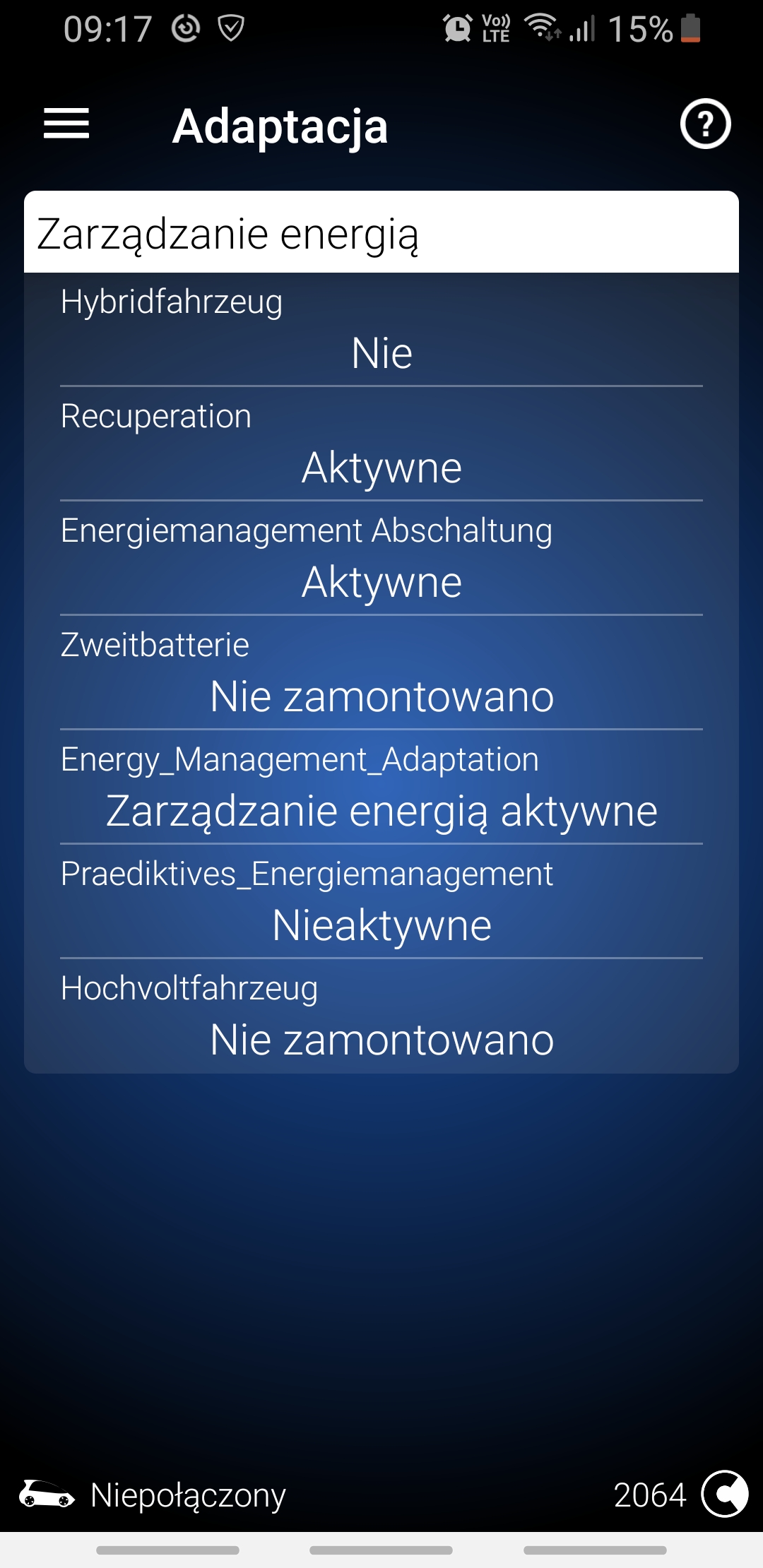The width and height of the screenshot is (763, 1568).
Task: Select Energy_Management_Adaptation row
Action: (x=381, y=788)
